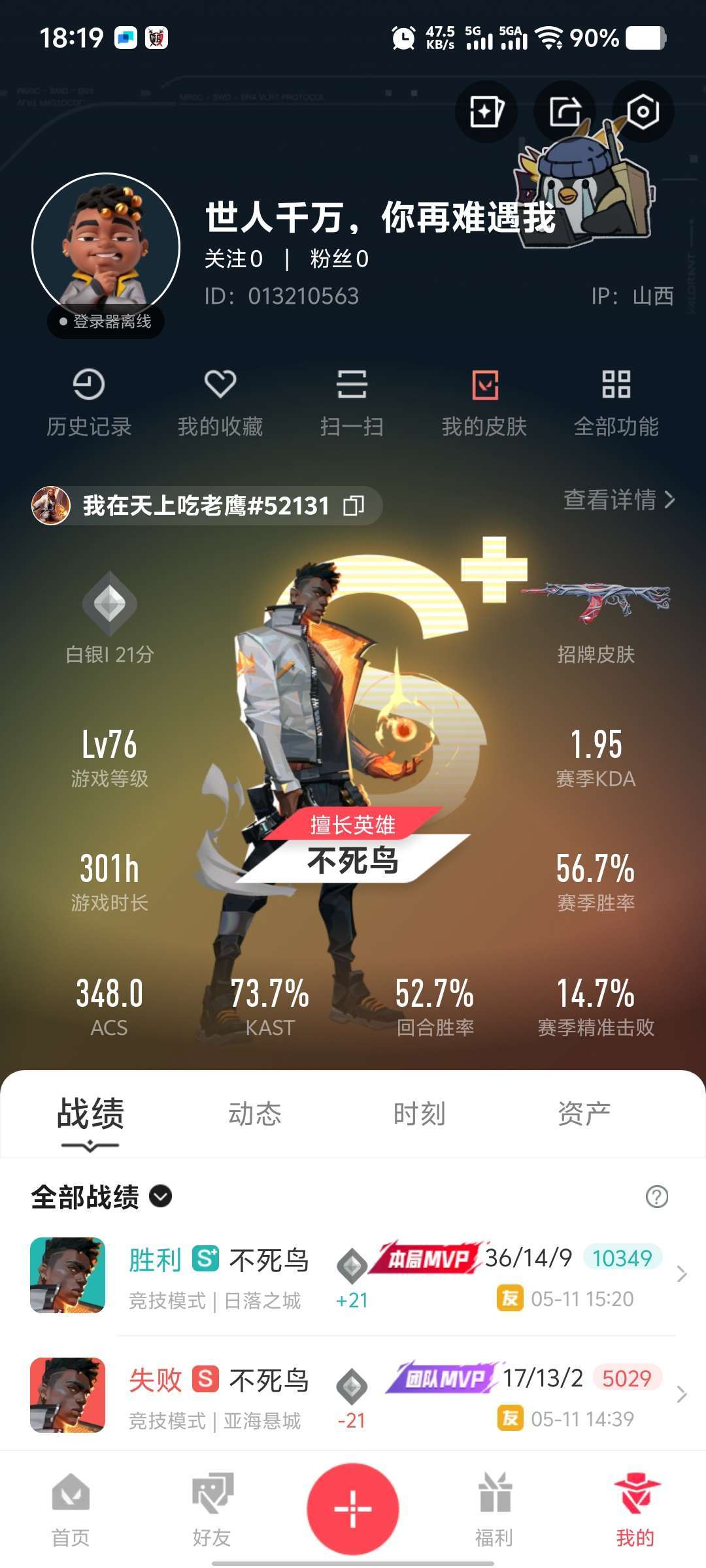Open the match records help icon
Image resolution: width=706 pixels, height=1568 pixels.
pos(656,1196)
